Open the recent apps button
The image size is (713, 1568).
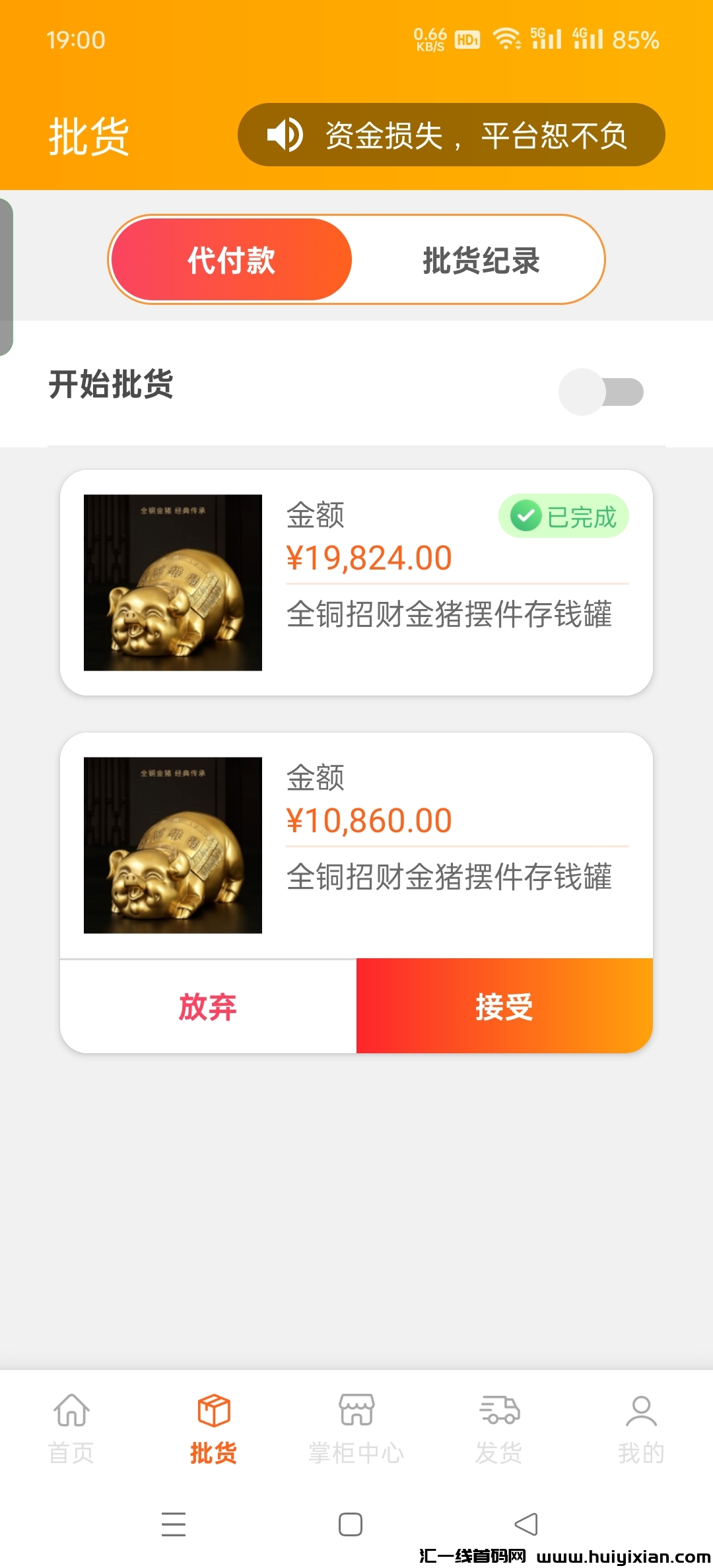pyautogui.click(x=174, y=1524)
